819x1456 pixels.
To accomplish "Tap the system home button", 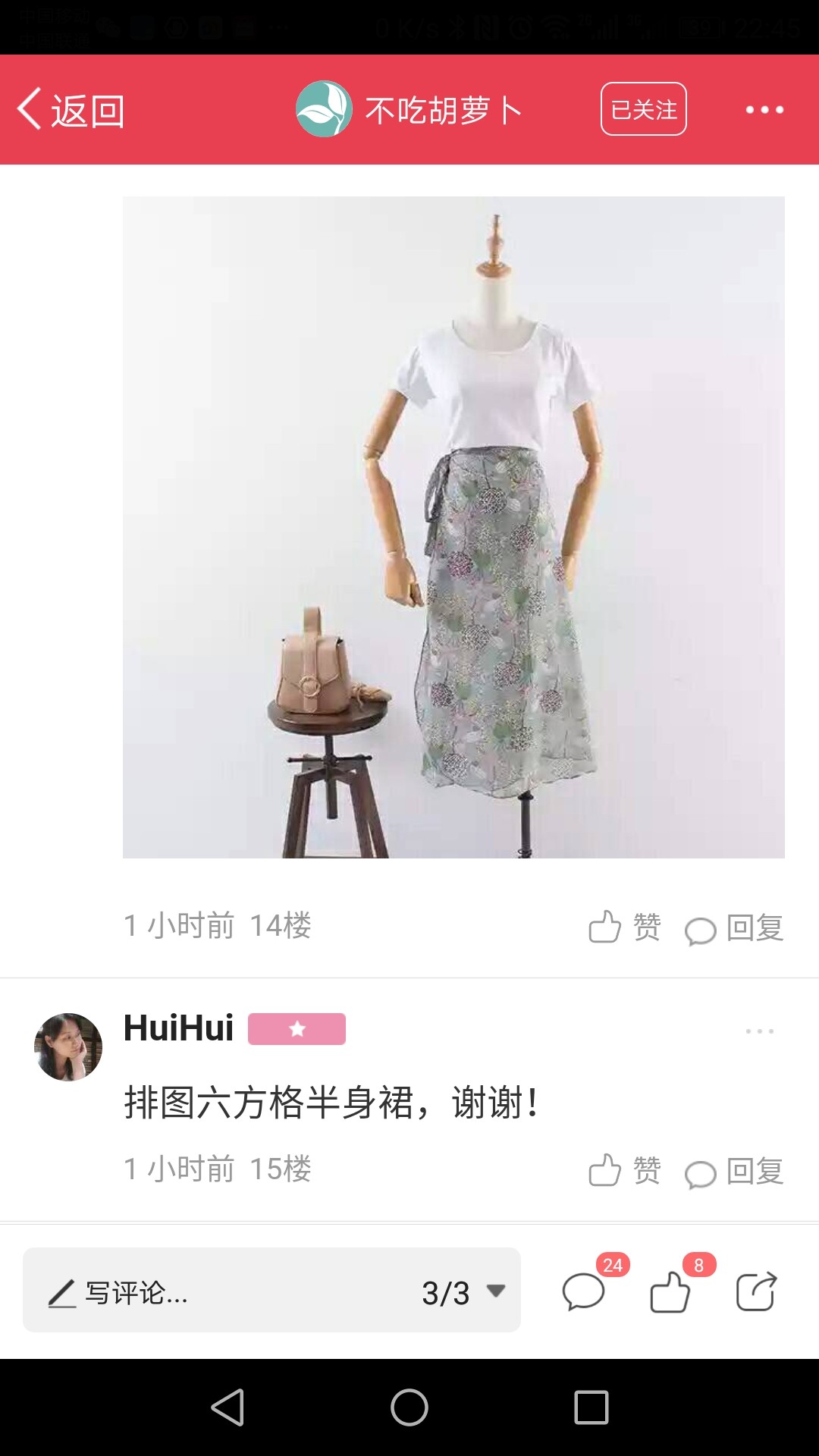I will pos(409,1407).
